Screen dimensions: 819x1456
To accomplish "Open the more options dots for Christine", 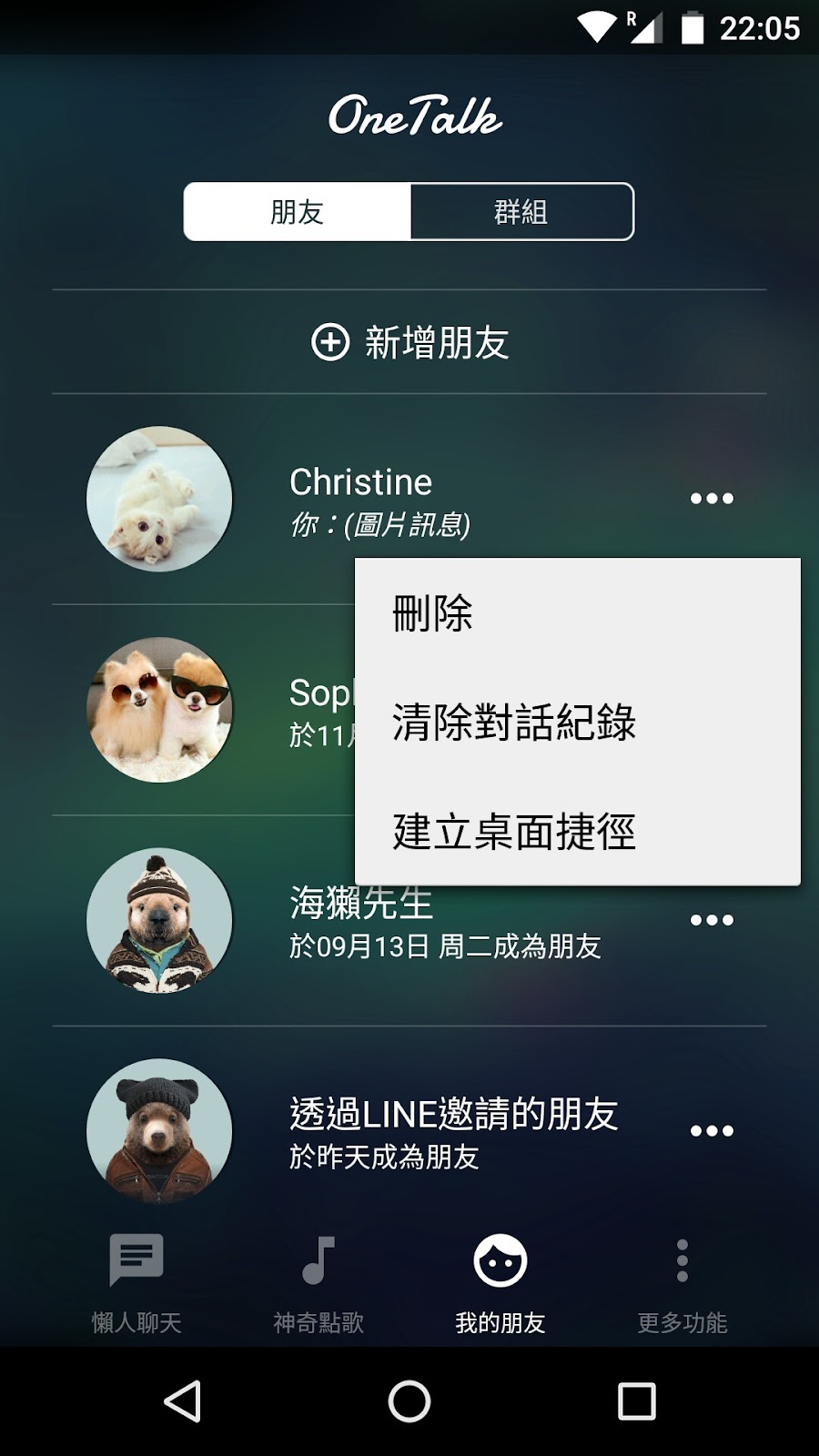I will 711,499.
